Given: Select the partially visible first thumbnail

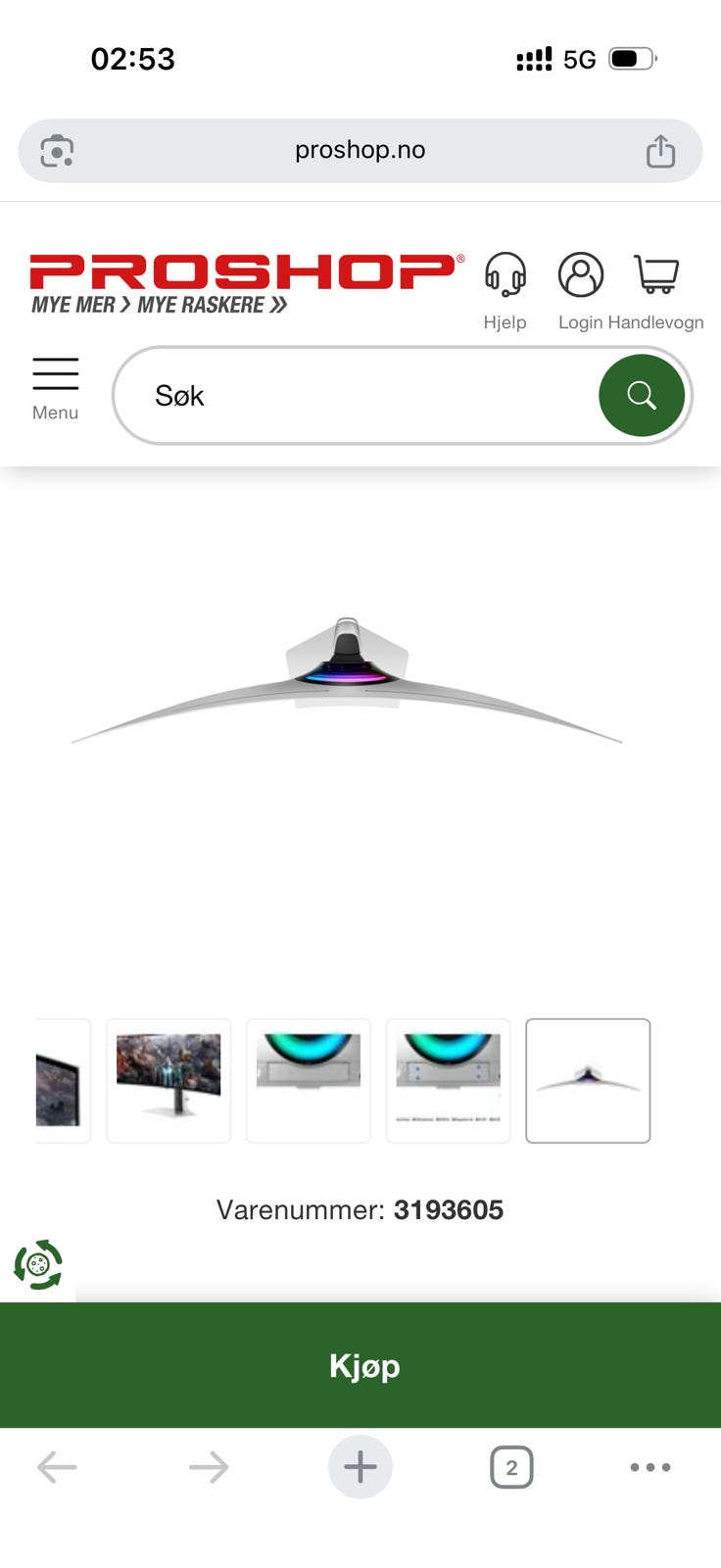Looking at the screenshot, I should pyautogui.click(x=63, y=1080).
